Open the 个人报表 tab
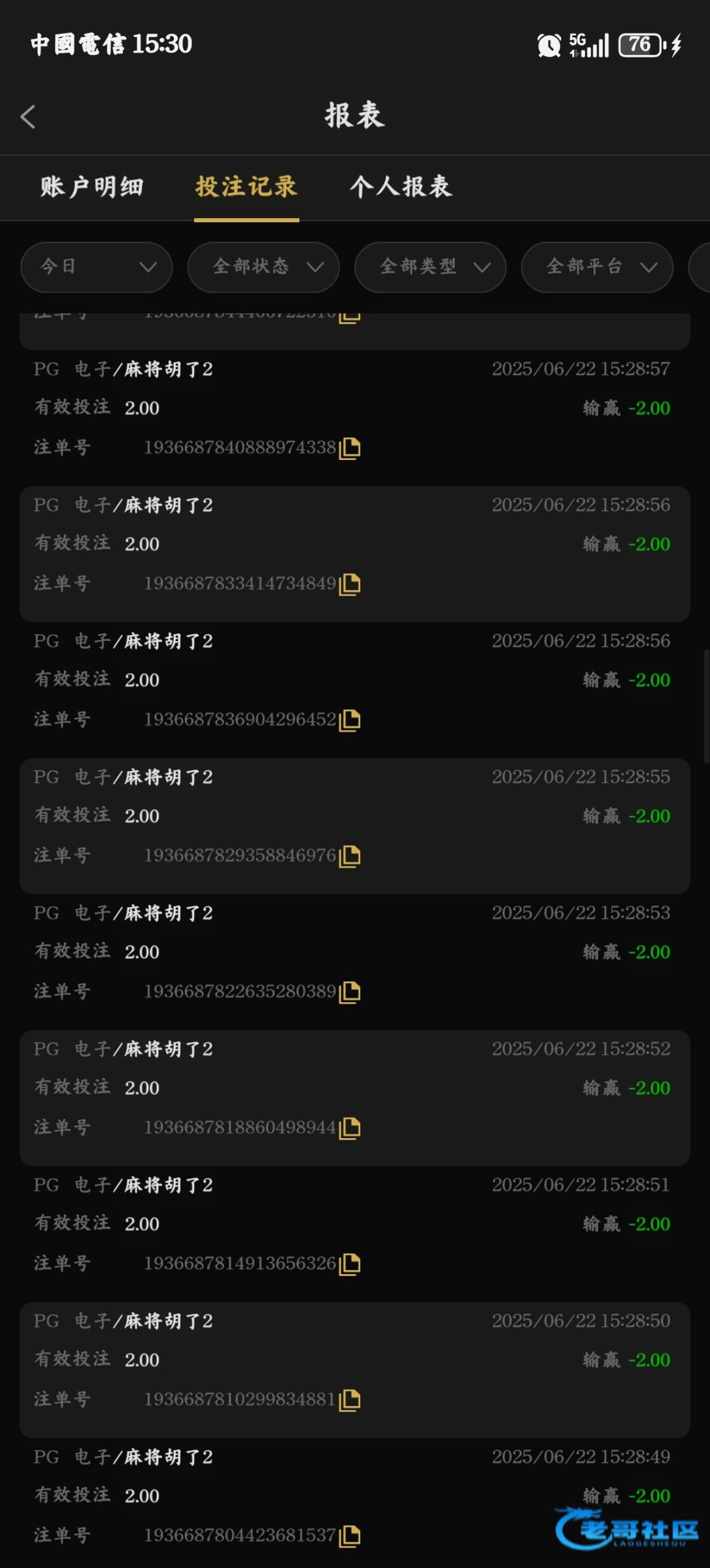Screen dimensions: 710x1568 click(401, 187)
